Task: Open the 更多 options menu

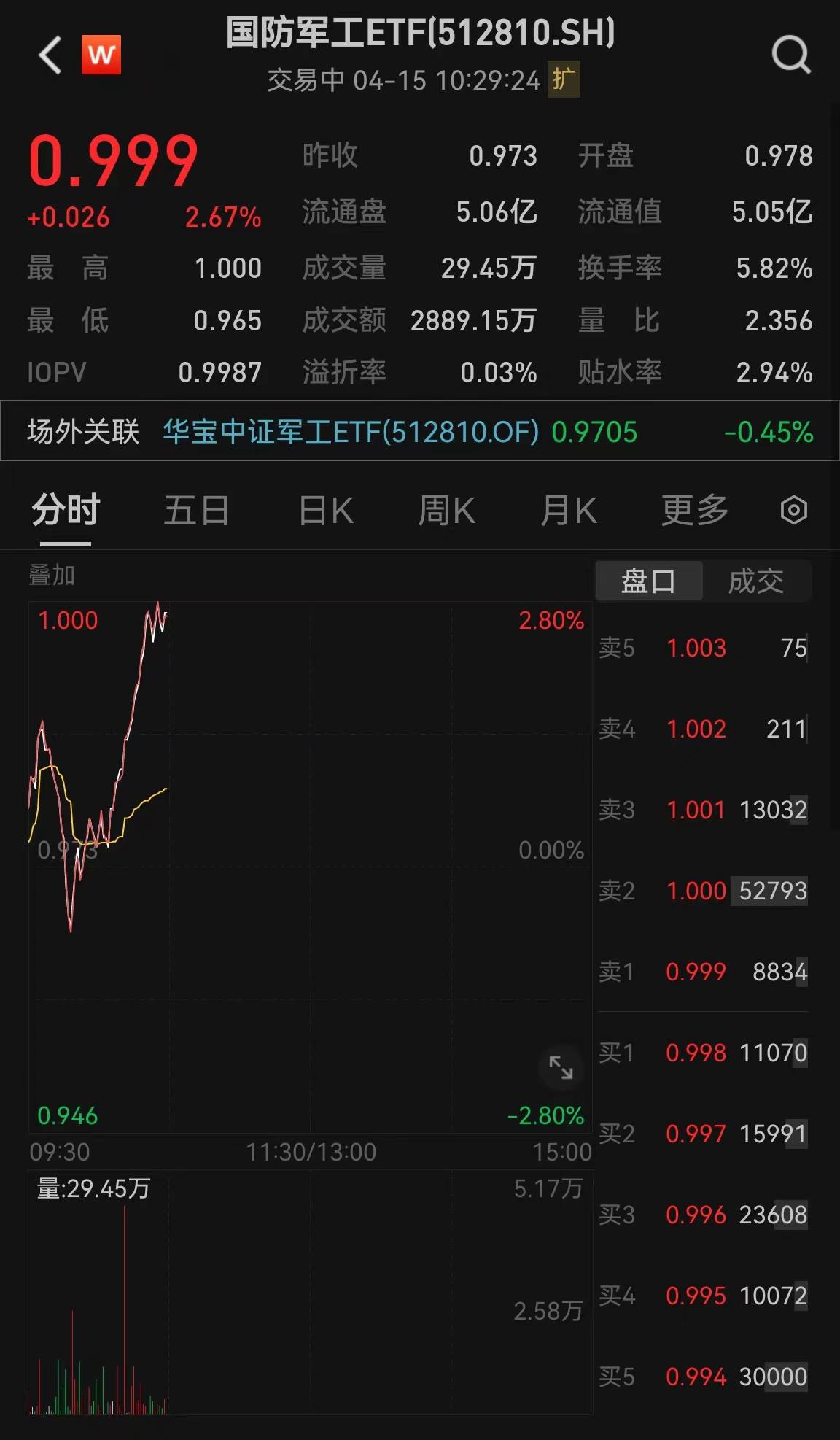Action: tap(693, 511)
